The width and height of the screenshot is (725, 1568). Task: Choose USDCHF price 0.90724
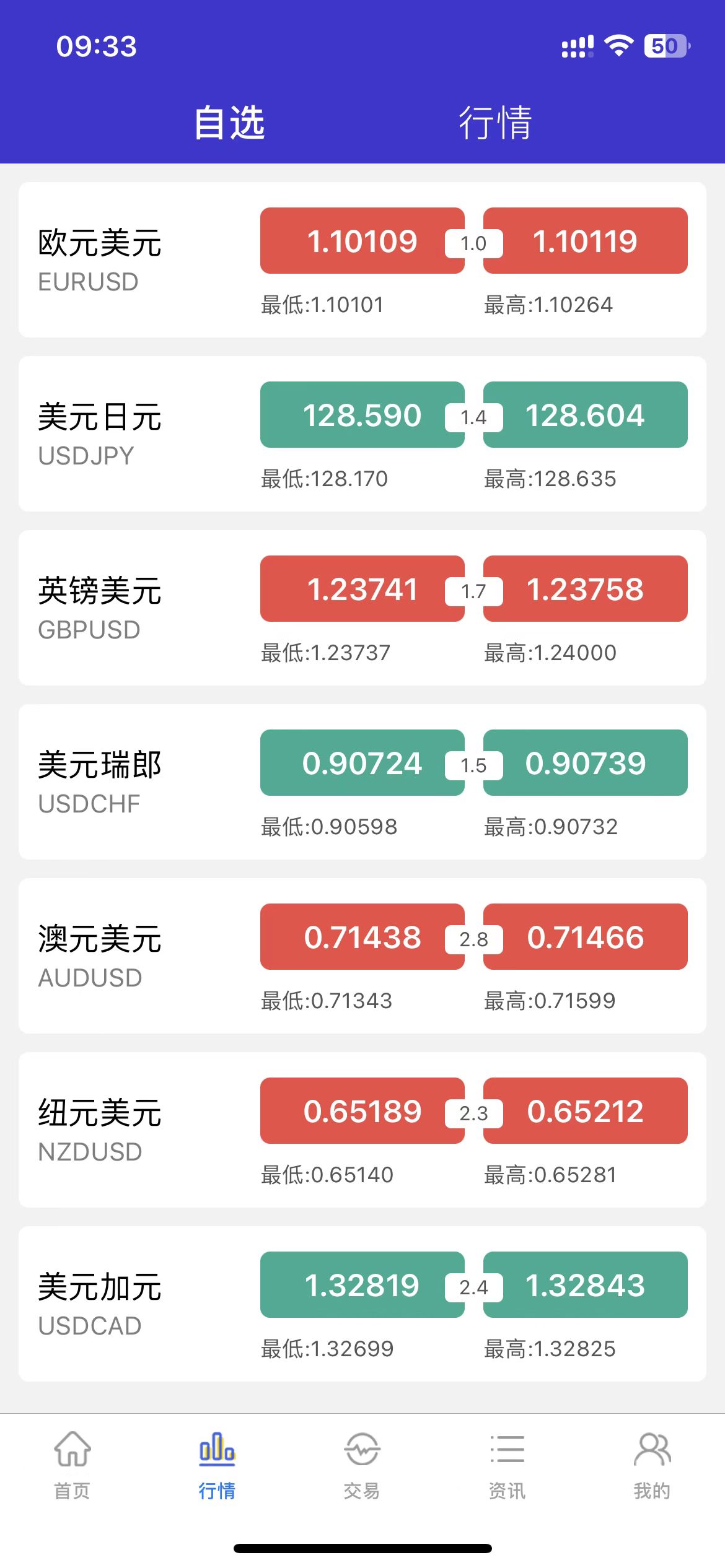click(362, 763)
